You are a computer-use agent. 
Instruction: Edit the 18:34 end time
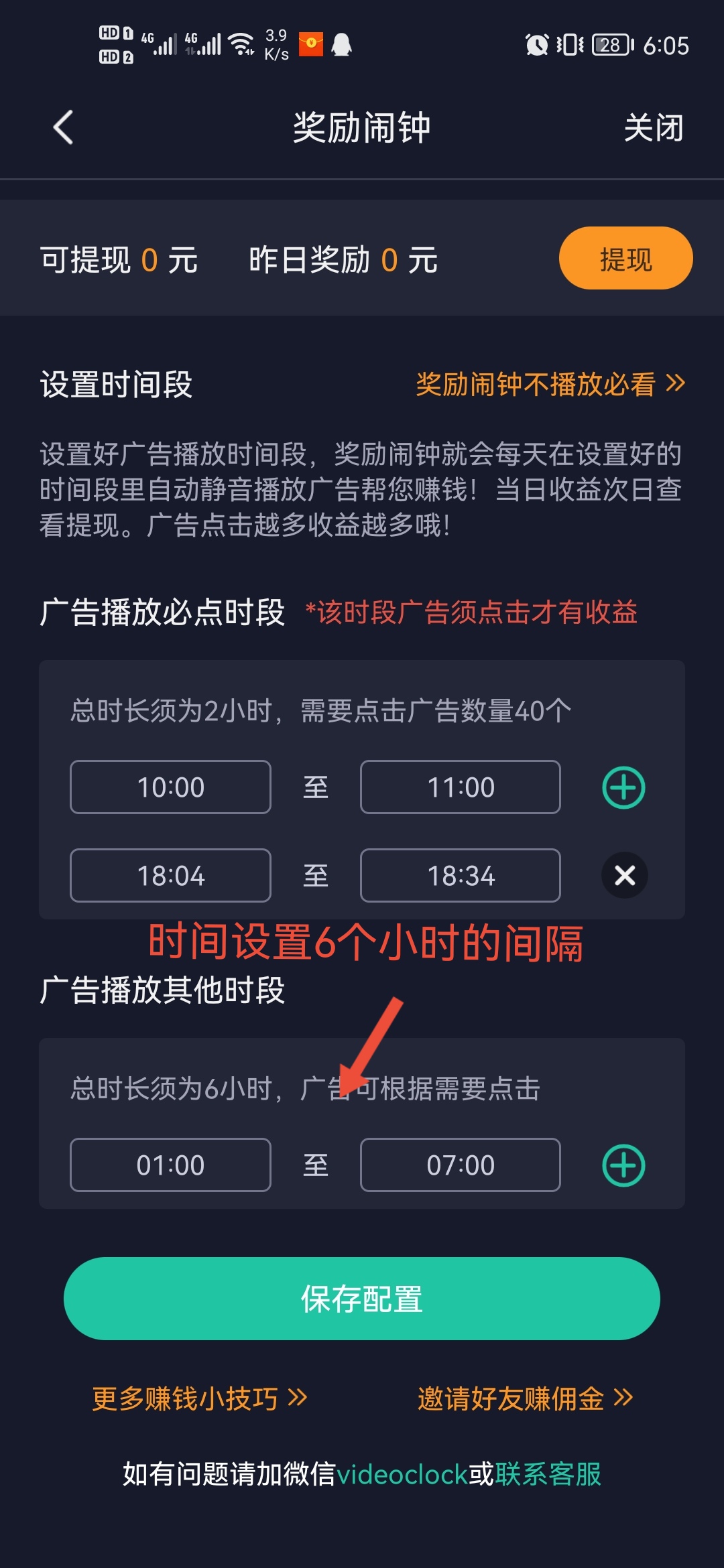pos(460,876)
